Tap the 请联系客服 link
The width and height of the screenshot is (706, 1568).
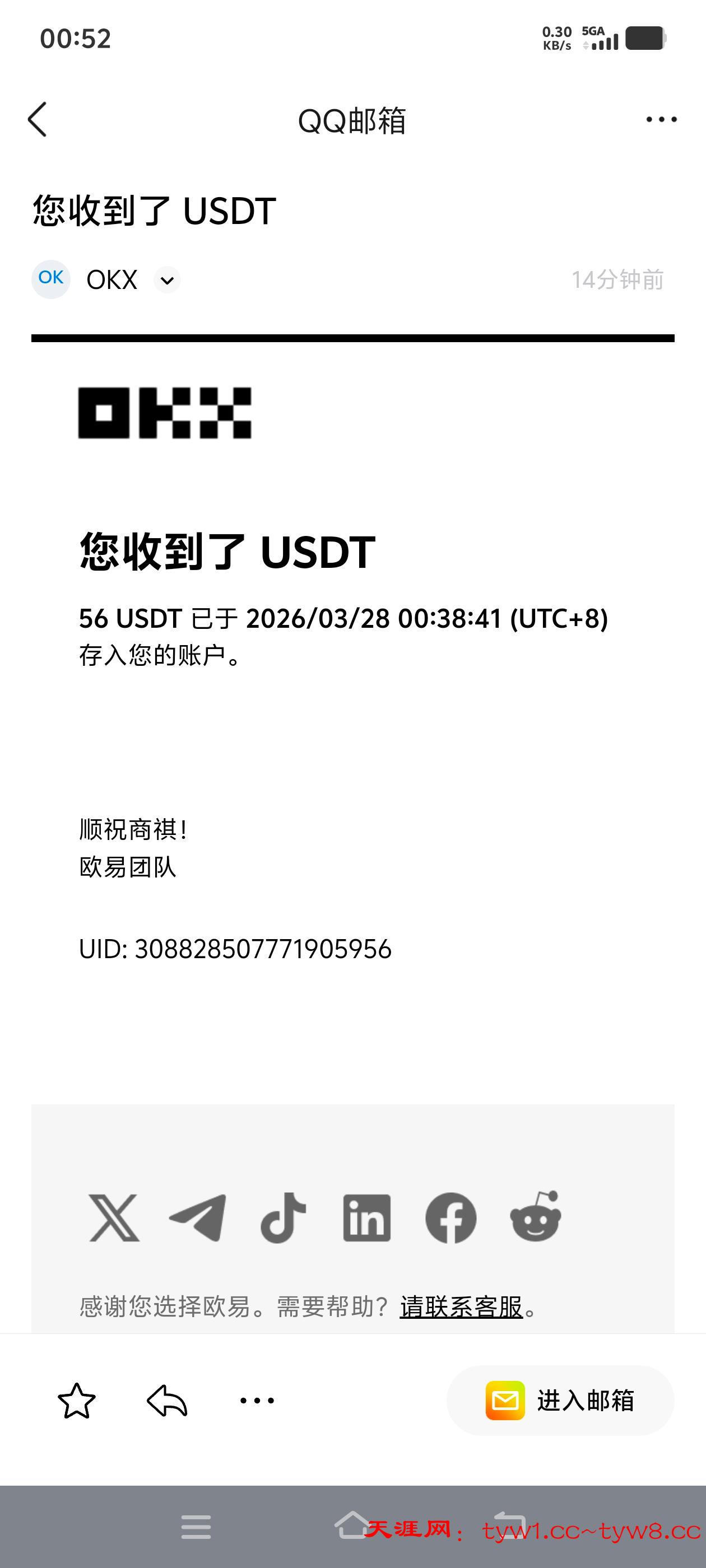(461, 1307)
